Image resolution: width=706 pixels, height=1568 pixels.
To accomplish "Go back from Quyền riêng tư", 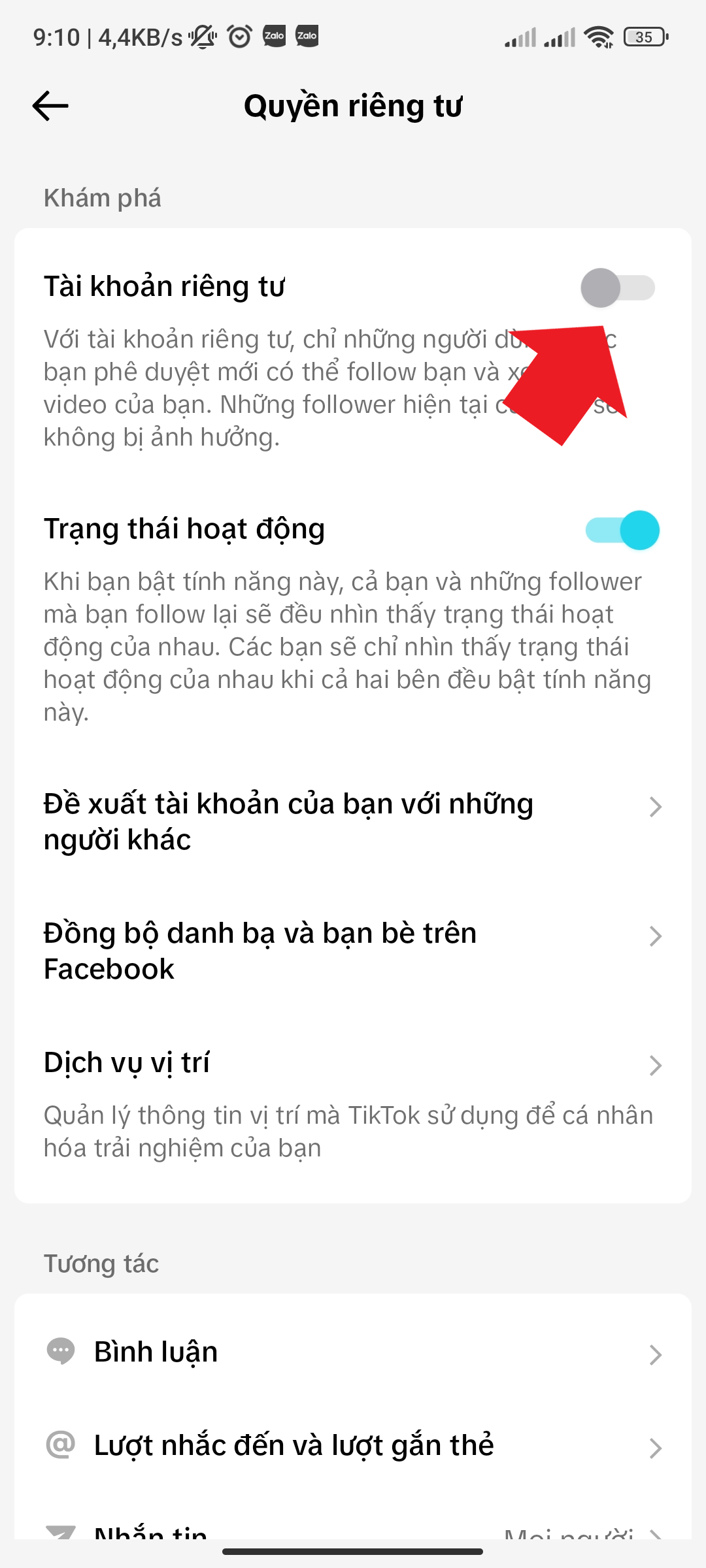I will (50, 106).
